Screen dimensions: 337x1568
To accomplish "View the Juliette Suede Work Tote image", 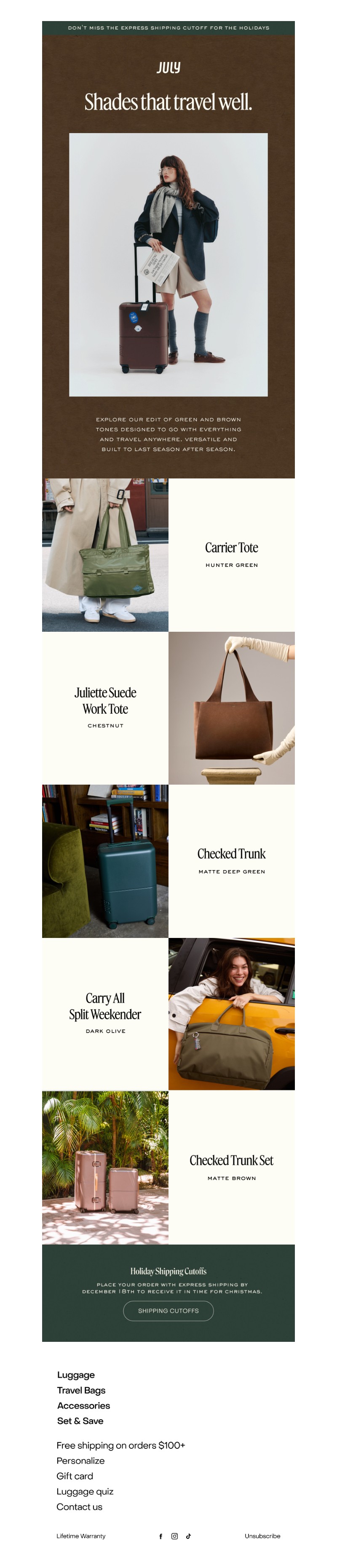I will point(231,708).
